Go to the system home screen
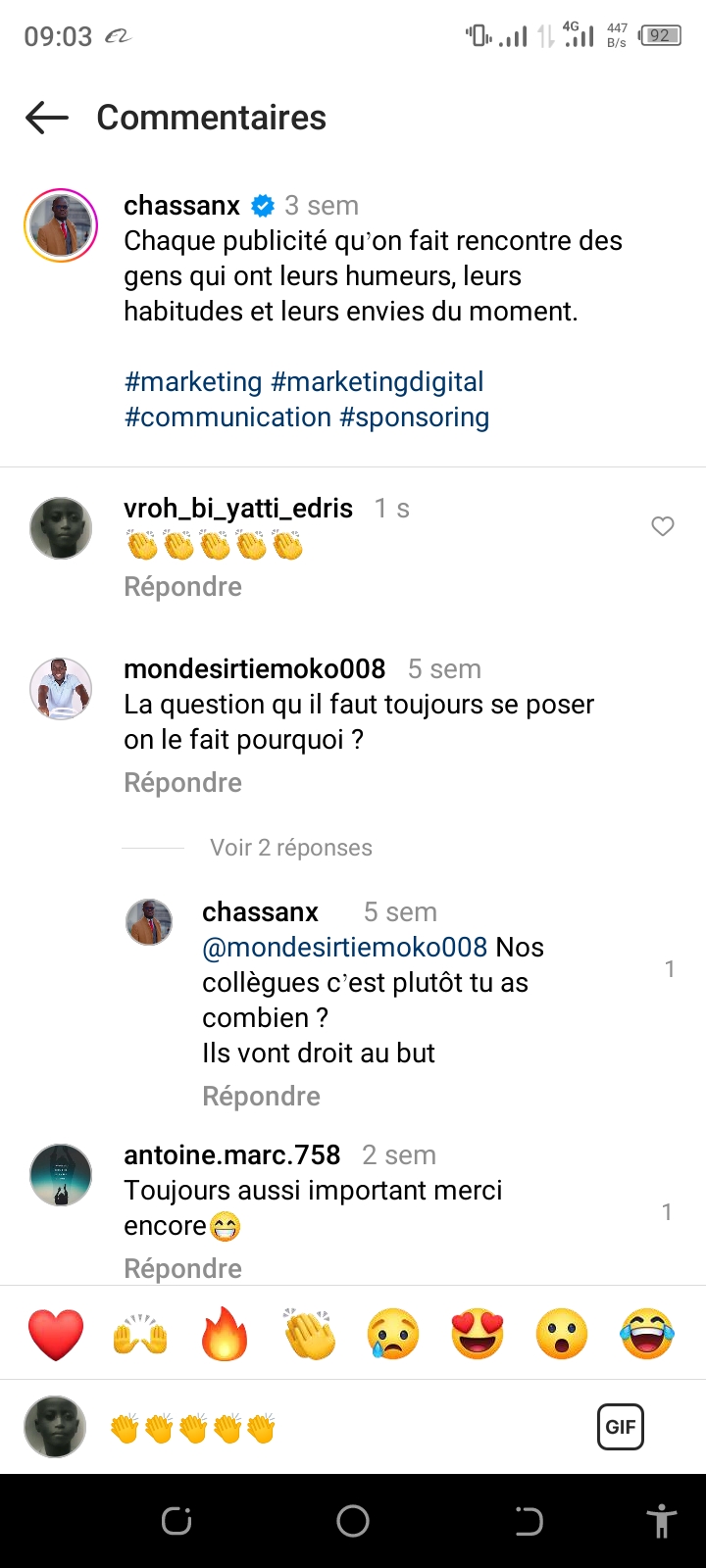The height and width of the screenshot is (1568, 706). tap(353, 1521)
